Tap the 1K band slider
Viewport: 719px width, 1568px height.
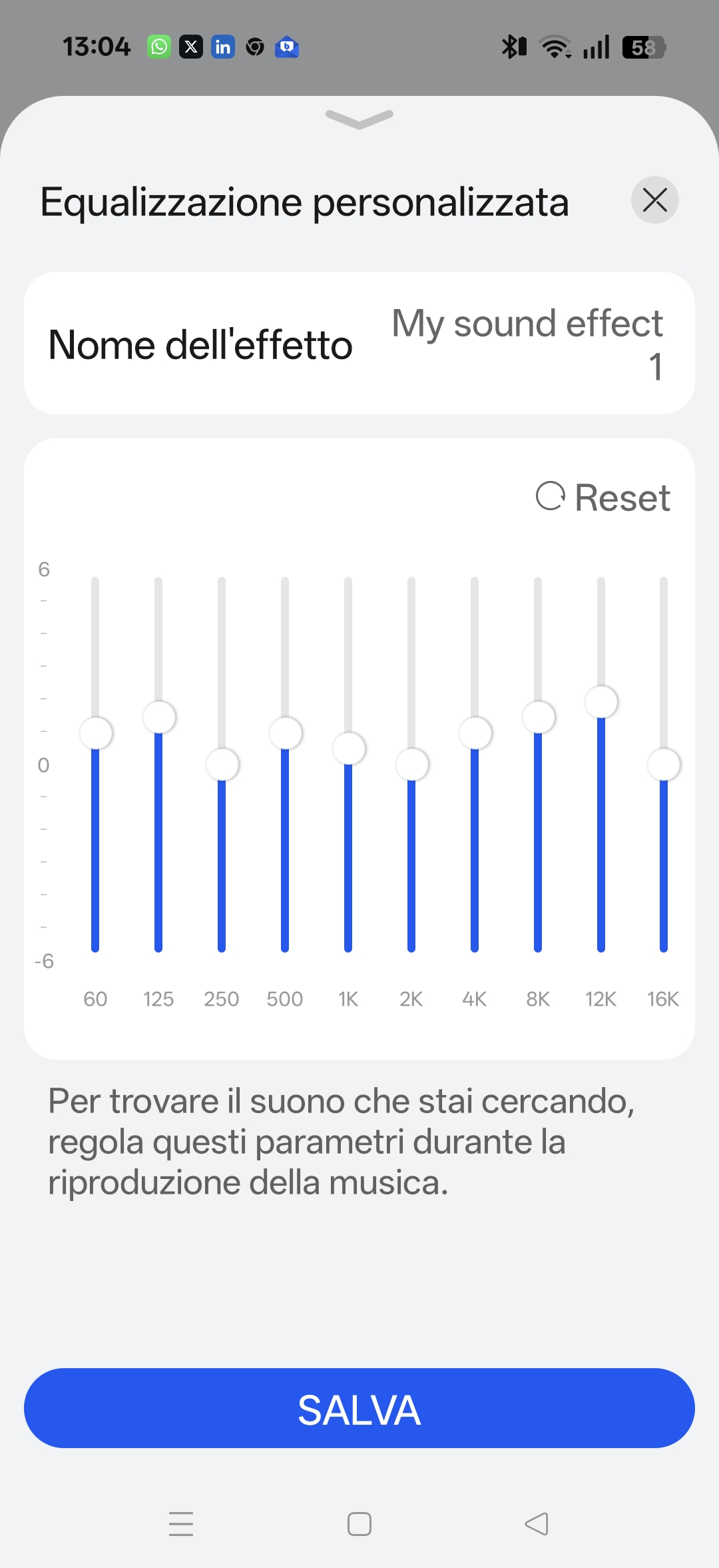coord(349,748)
